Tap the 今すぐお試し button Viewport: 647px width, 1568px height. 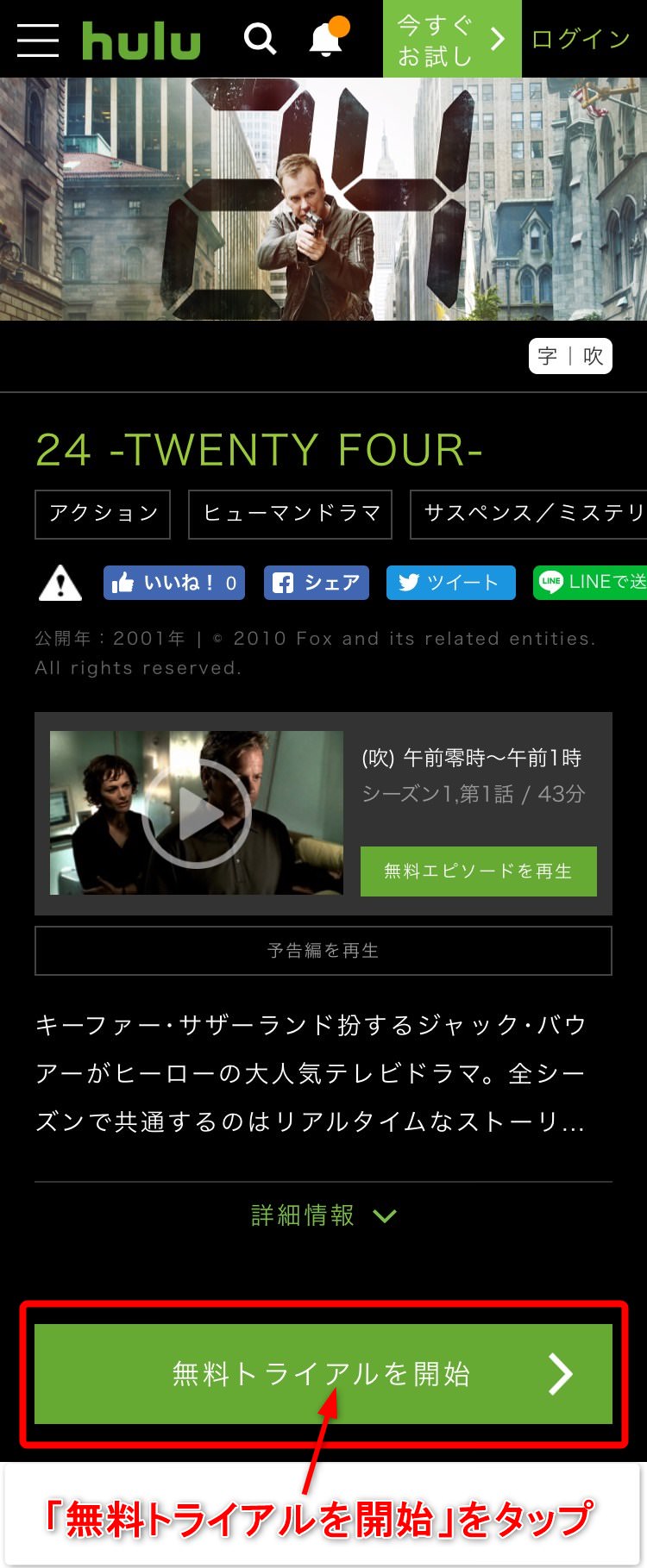[x=451, y=40]
